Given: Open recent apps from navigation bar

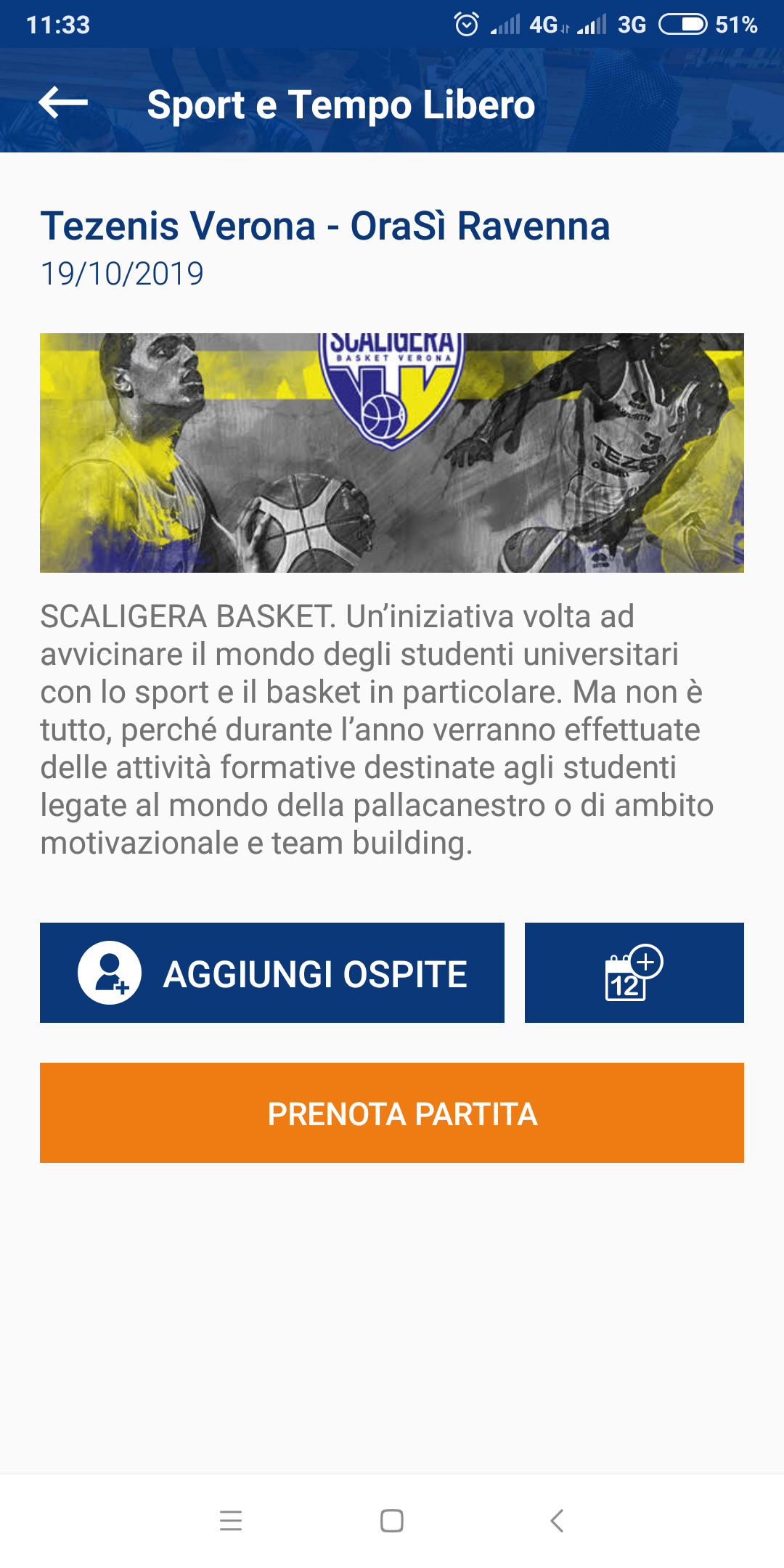Looking at the screenshot, I should click(x=231, y=1520).
